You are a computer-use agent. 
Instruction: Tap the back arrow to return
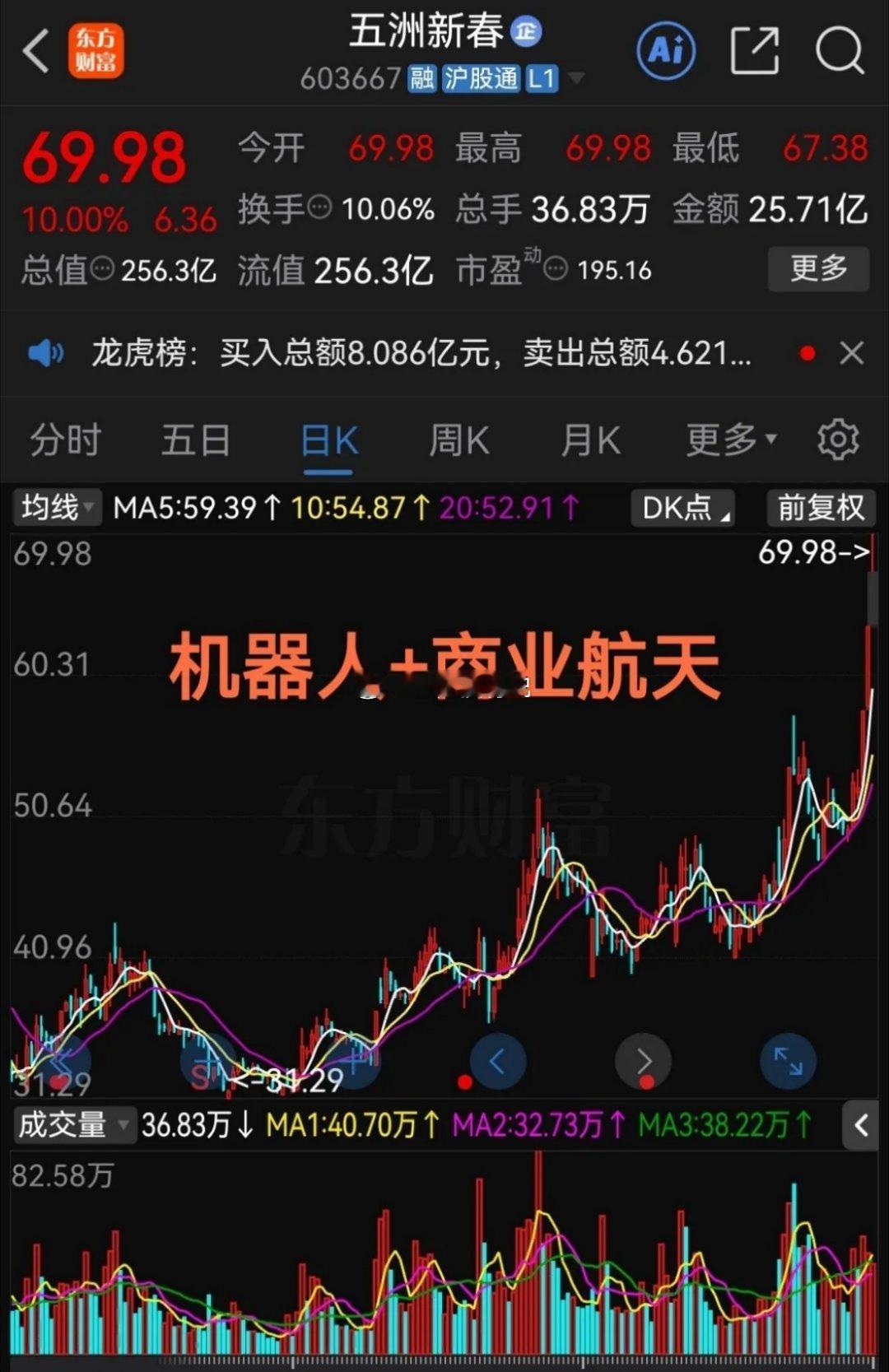[33, 50]
